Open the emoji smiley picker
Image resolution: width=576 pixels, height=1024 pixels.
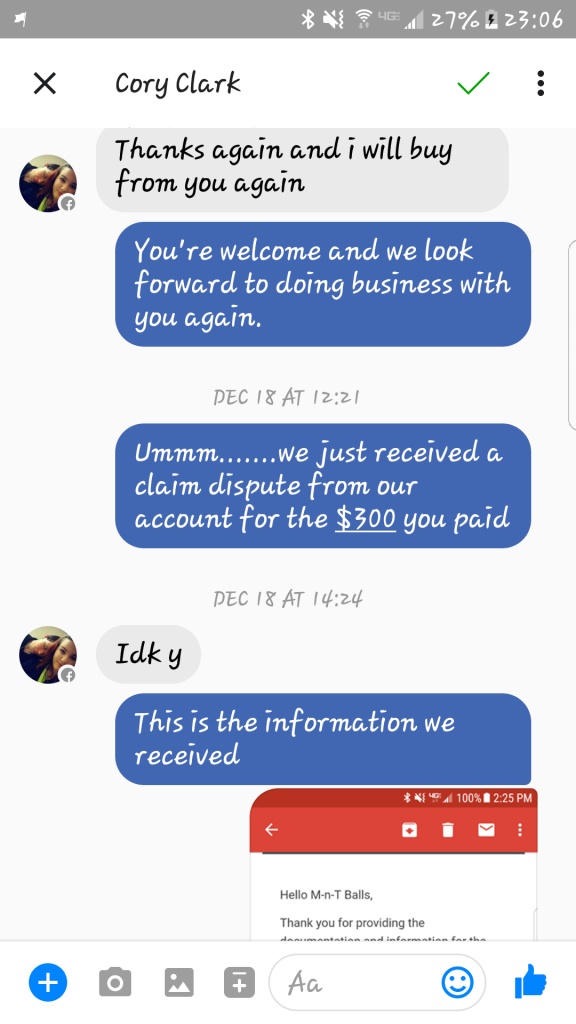click(457, 982)
